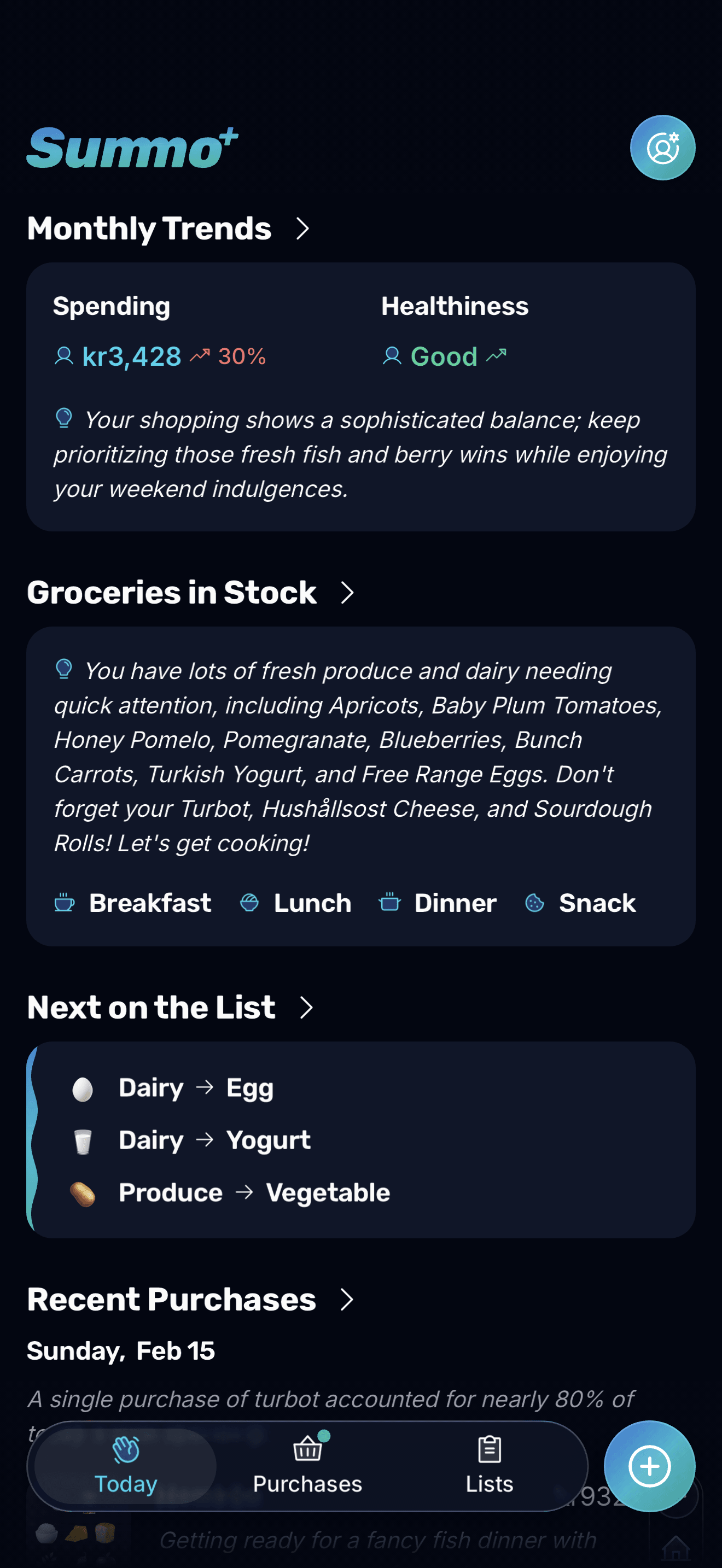
Task: Select the Dairy Yogurt list item
Action: pos(213,1140)
